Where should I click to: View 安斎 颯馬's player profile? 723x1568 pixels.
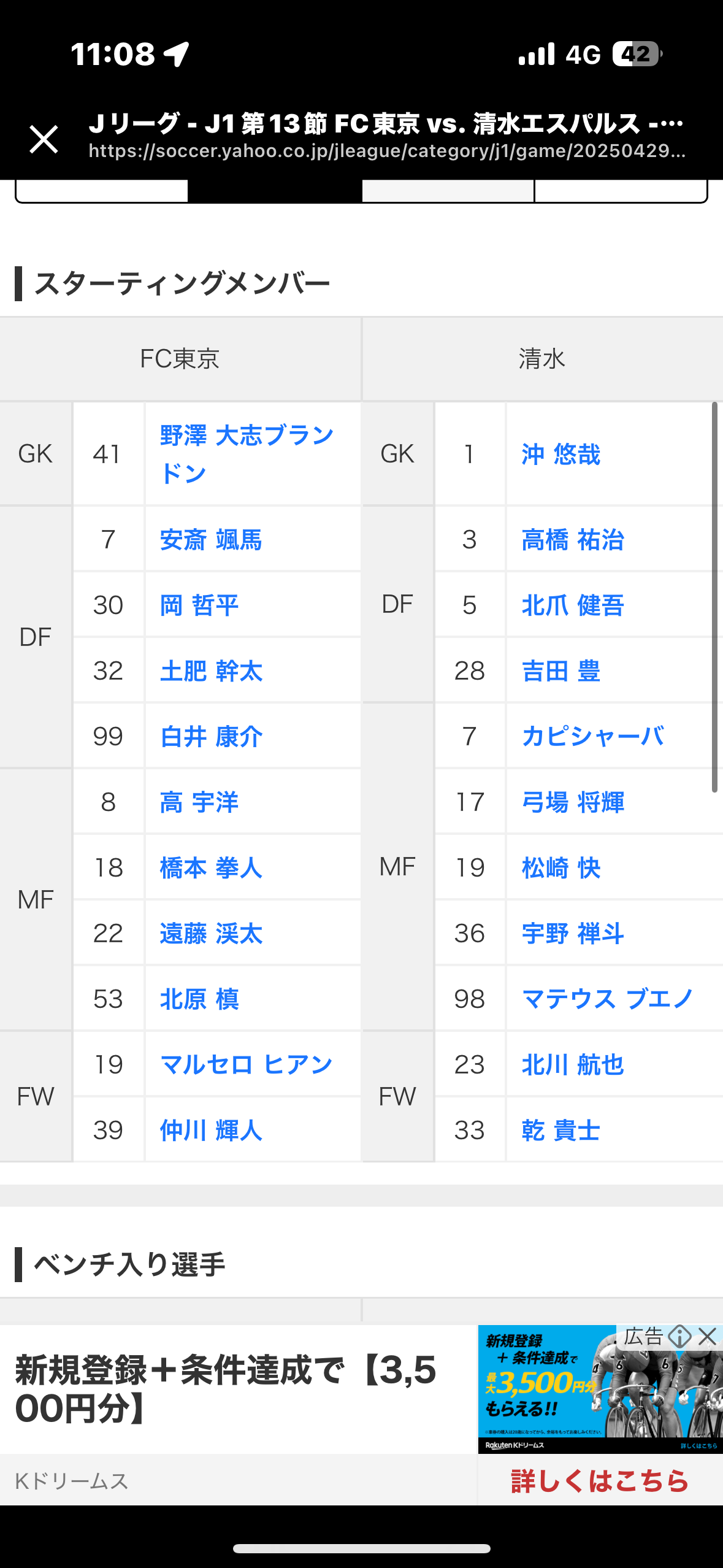211,540
